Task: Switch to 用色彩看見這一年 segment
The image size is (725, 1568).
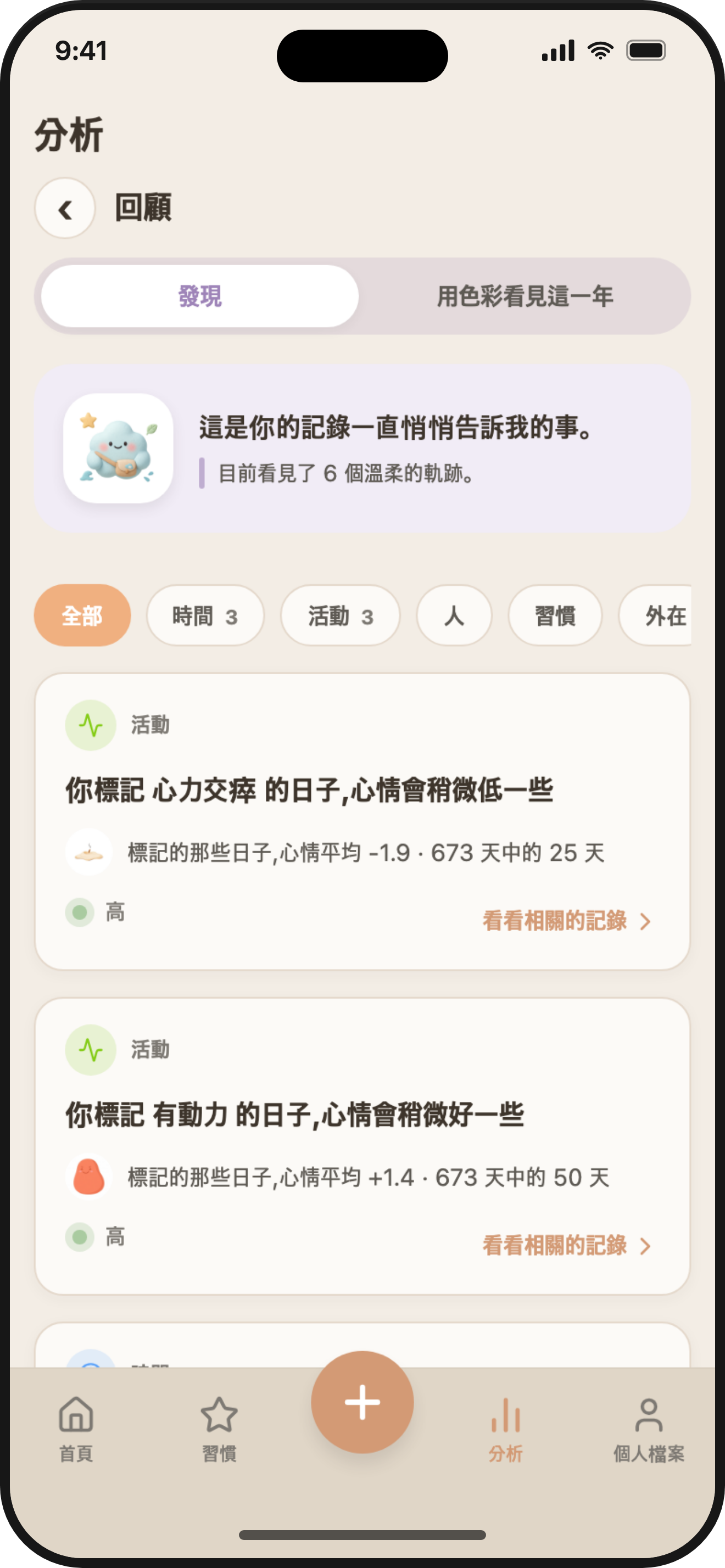Action: tap(525, 296)
